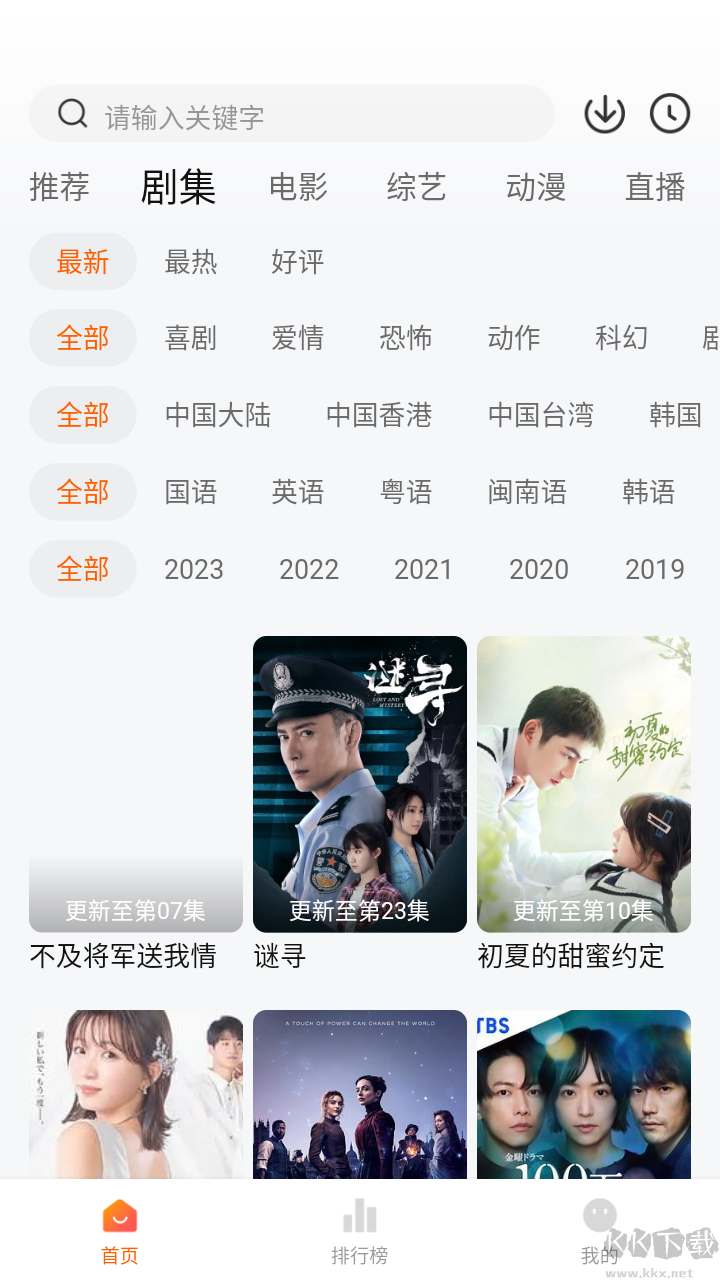The height and width of the screenshot is (1280, 720).
Task: Switch to the 动漫 tab
Action: point(535,187)
